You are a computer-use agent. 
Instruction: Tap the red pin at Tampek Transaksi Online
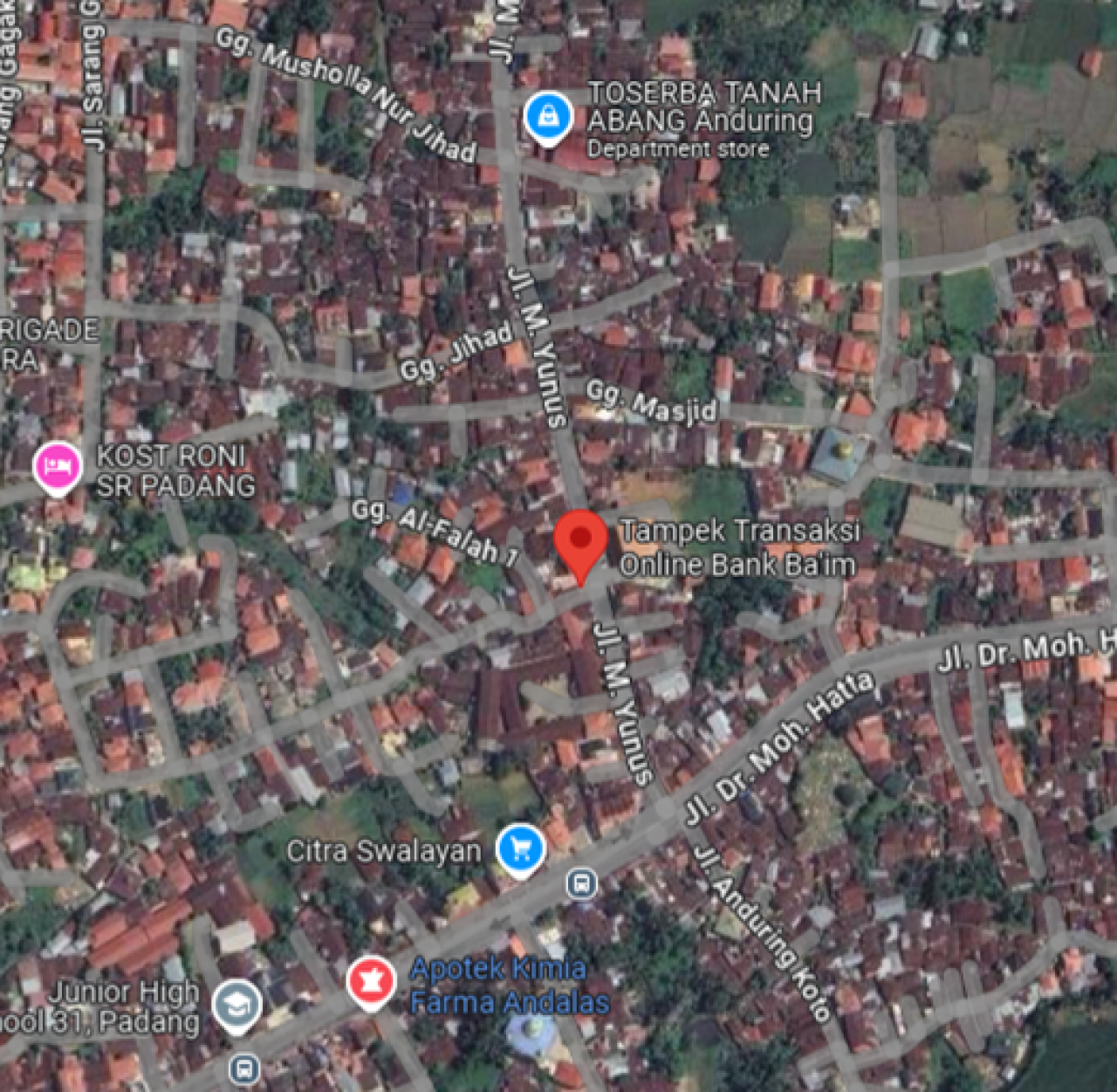[580, 543]
